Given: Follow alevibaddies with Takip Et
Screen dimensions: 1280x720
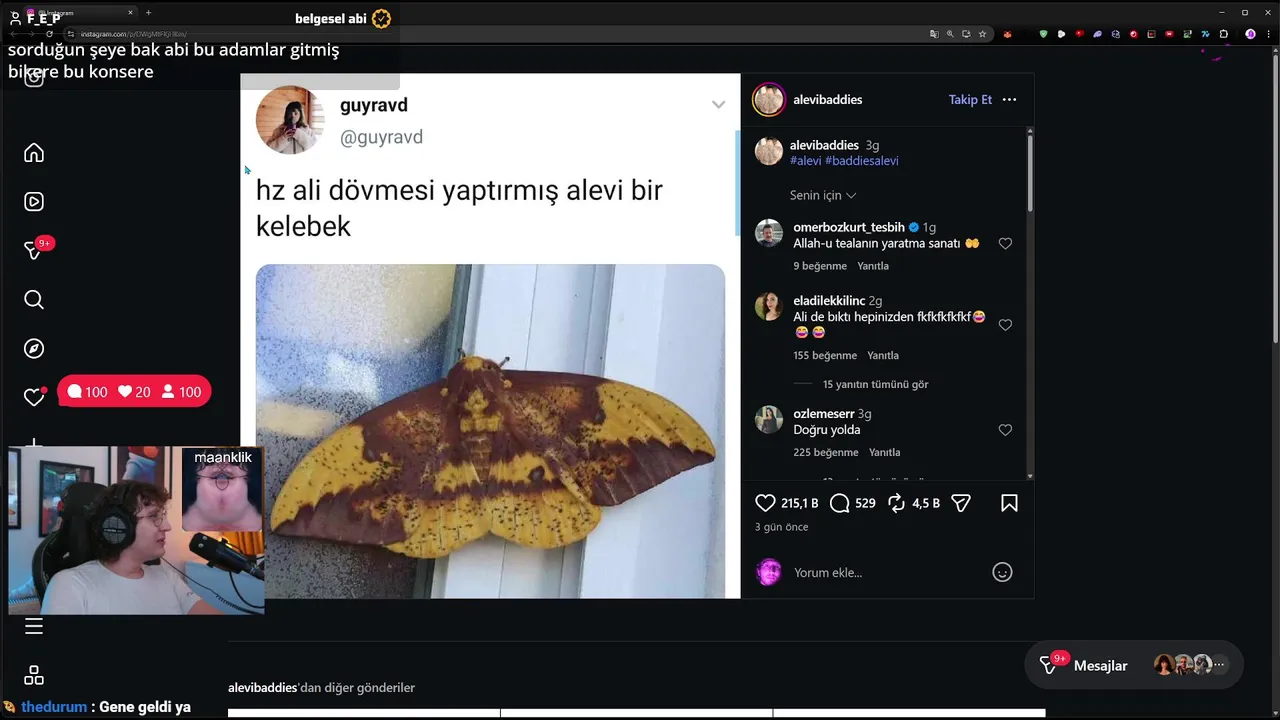Looking at the screenshot, I should (x=970, y=100).
